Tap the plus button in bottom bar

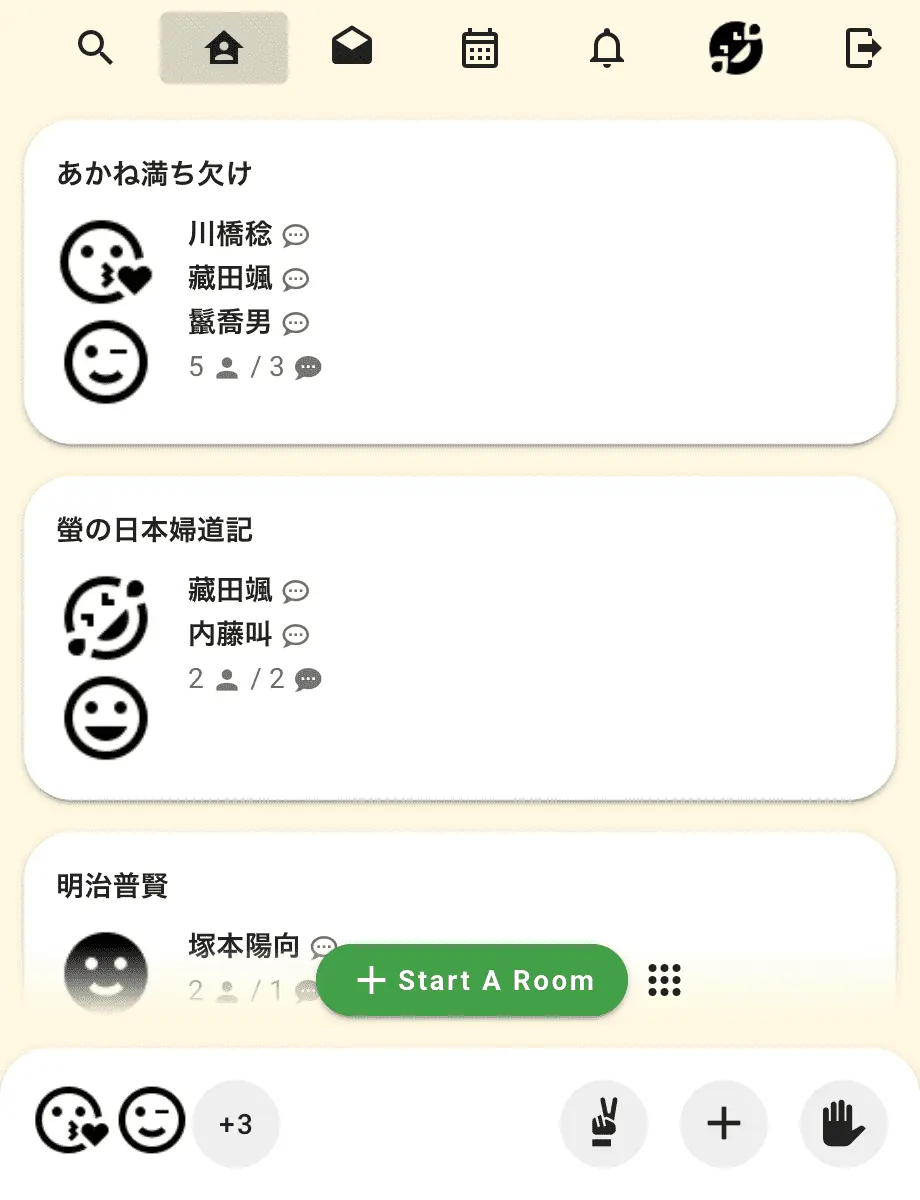(x=724, y=1124)
